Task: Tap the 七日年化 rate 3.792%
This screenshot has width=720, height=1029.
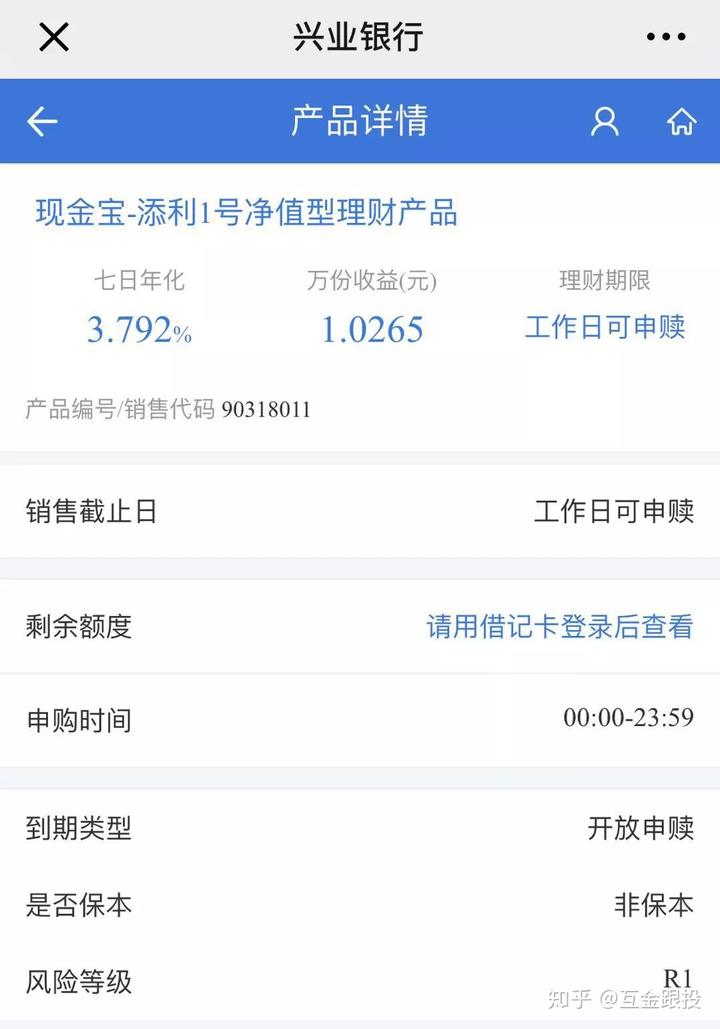Action: click(x=141, y=328)
